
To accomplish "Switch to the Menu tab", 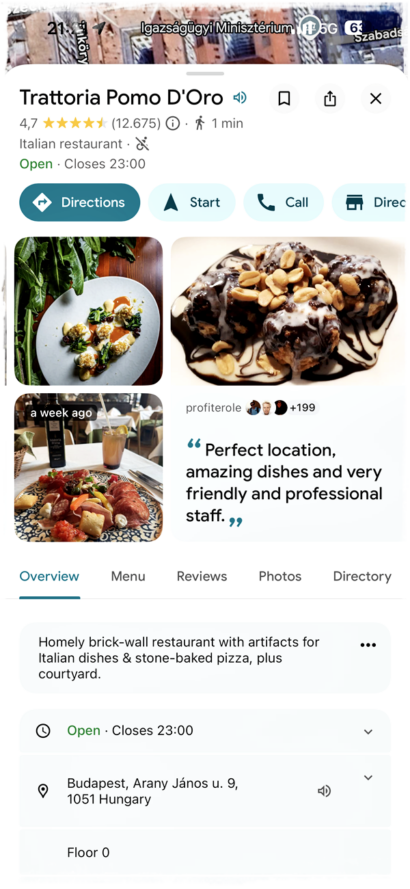I will point(128,577).
